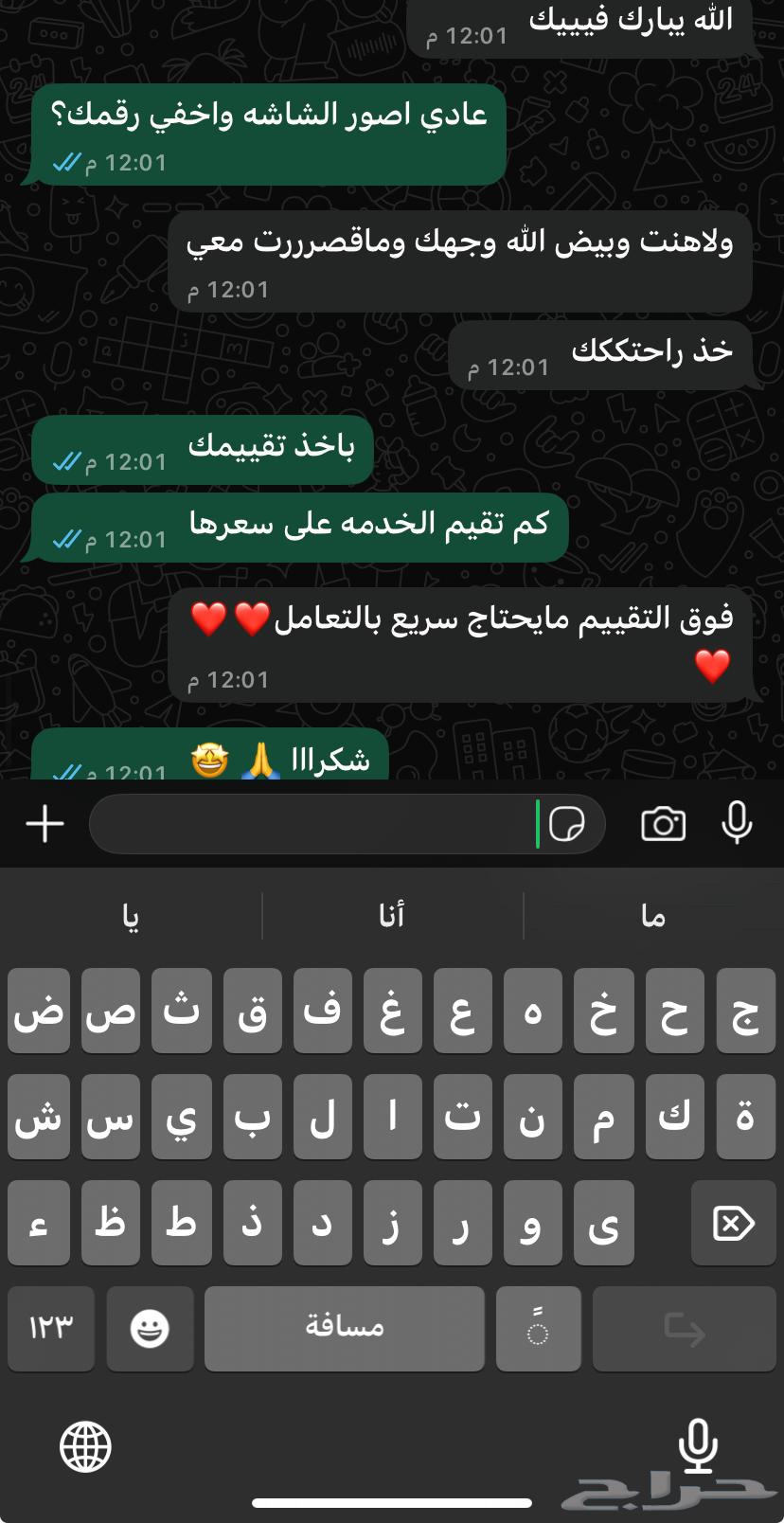This screenshot has width=784, height=1523.
Task: Insert the suggested word ما
Action: point(653,916)
